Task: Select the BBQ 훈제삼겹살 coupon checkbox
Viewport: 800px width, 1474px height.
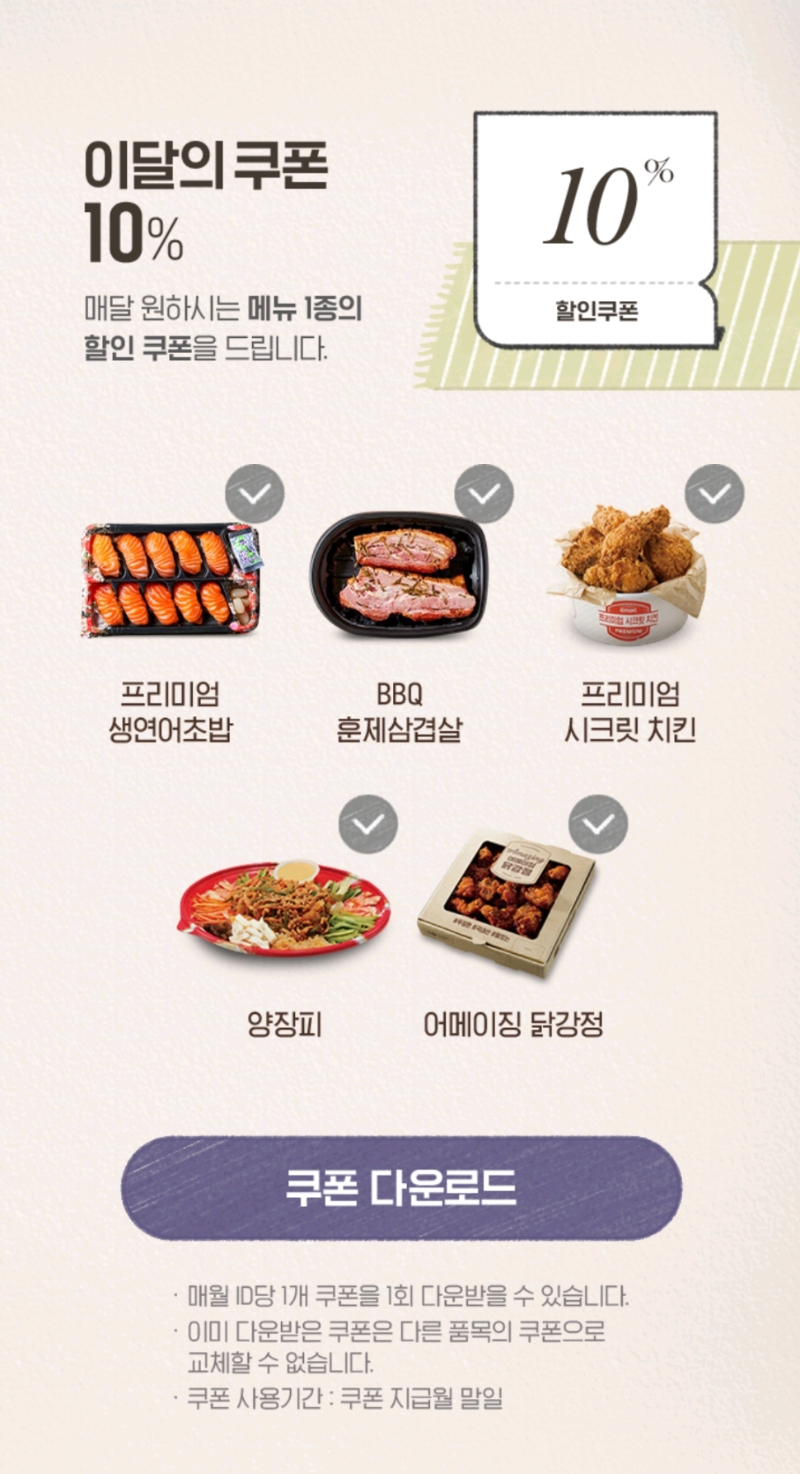Action: pyautogui.click(x=484, y=494)
